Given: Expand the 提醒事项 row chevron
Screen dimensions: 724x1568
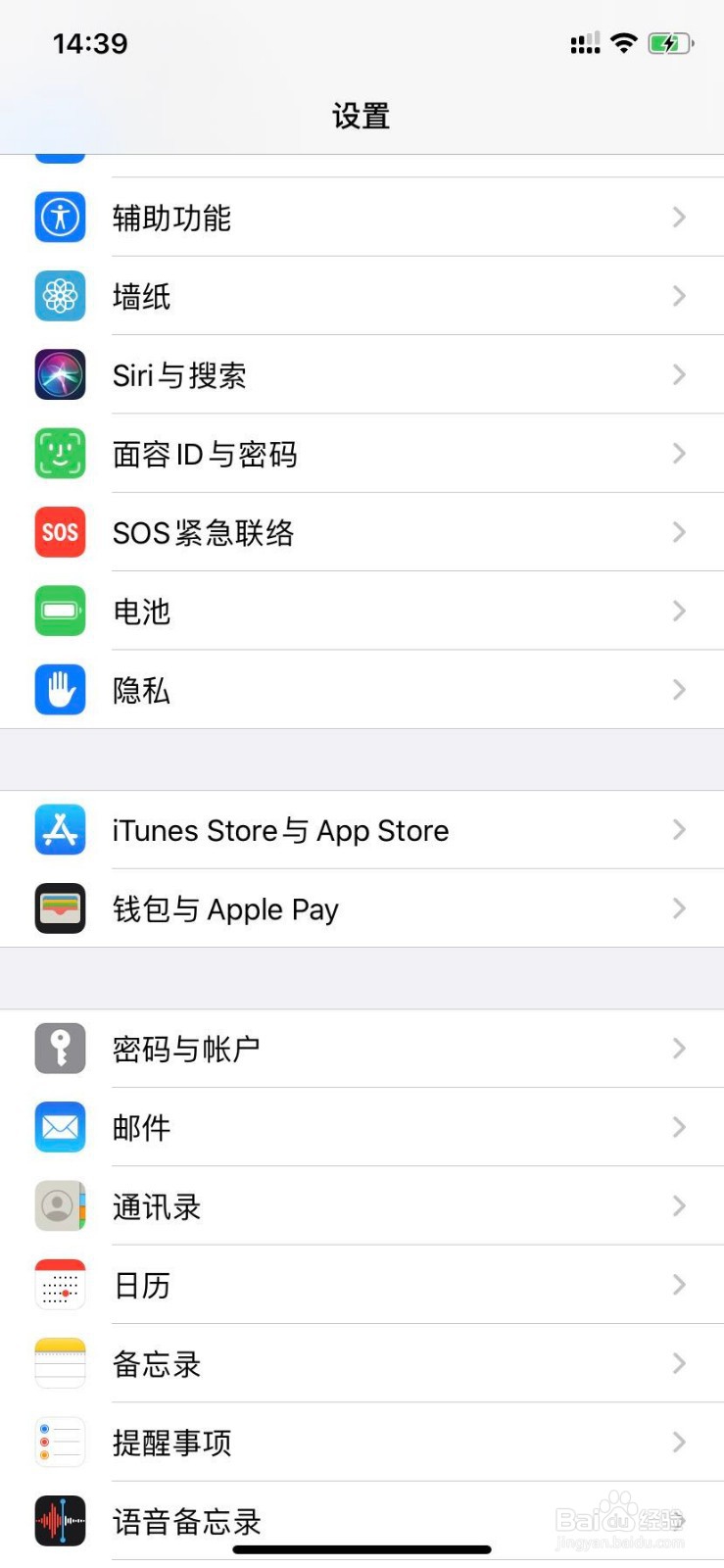Looking at the screenshot, I should pyautogui.click(x=678, y=1442).
